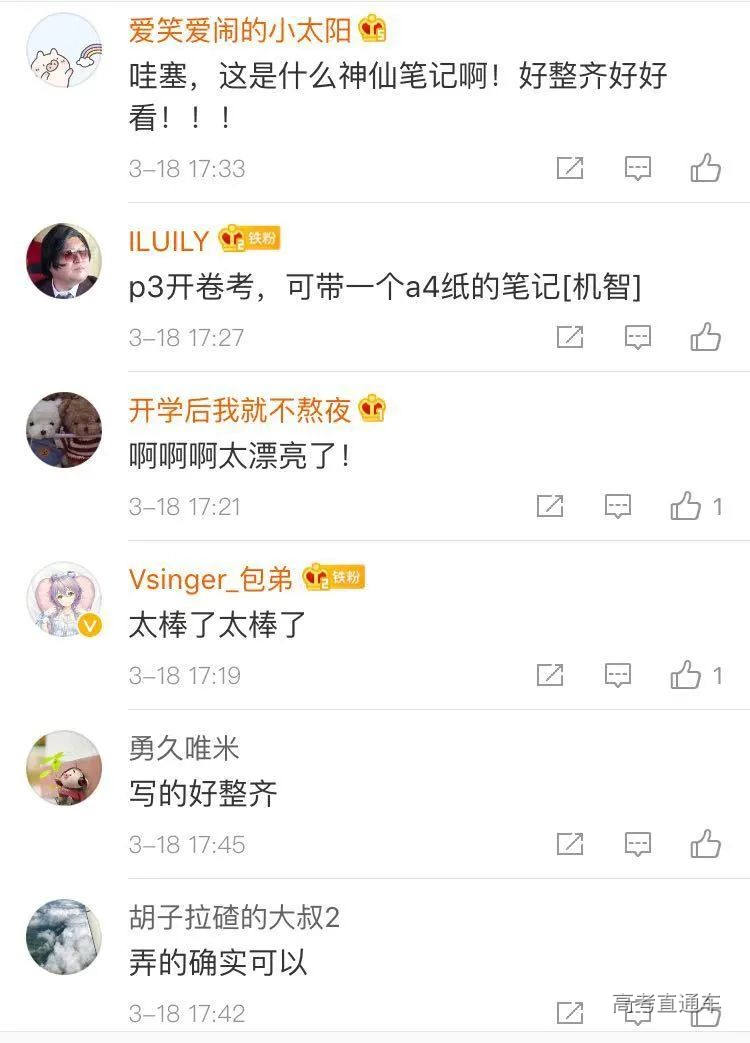
Task: Reply to 爱笑爱闹的小太阳's comment
Action: pyautogui.click(x=638, y=168)
